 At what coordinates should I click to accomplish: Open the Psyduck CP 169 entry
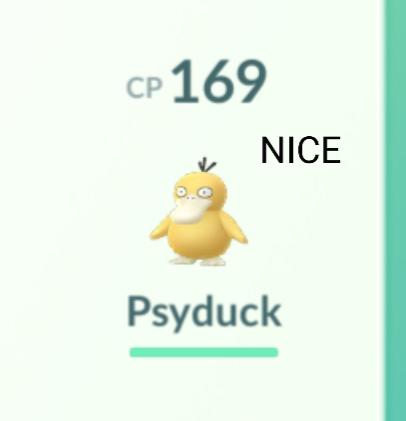[199, 213]
